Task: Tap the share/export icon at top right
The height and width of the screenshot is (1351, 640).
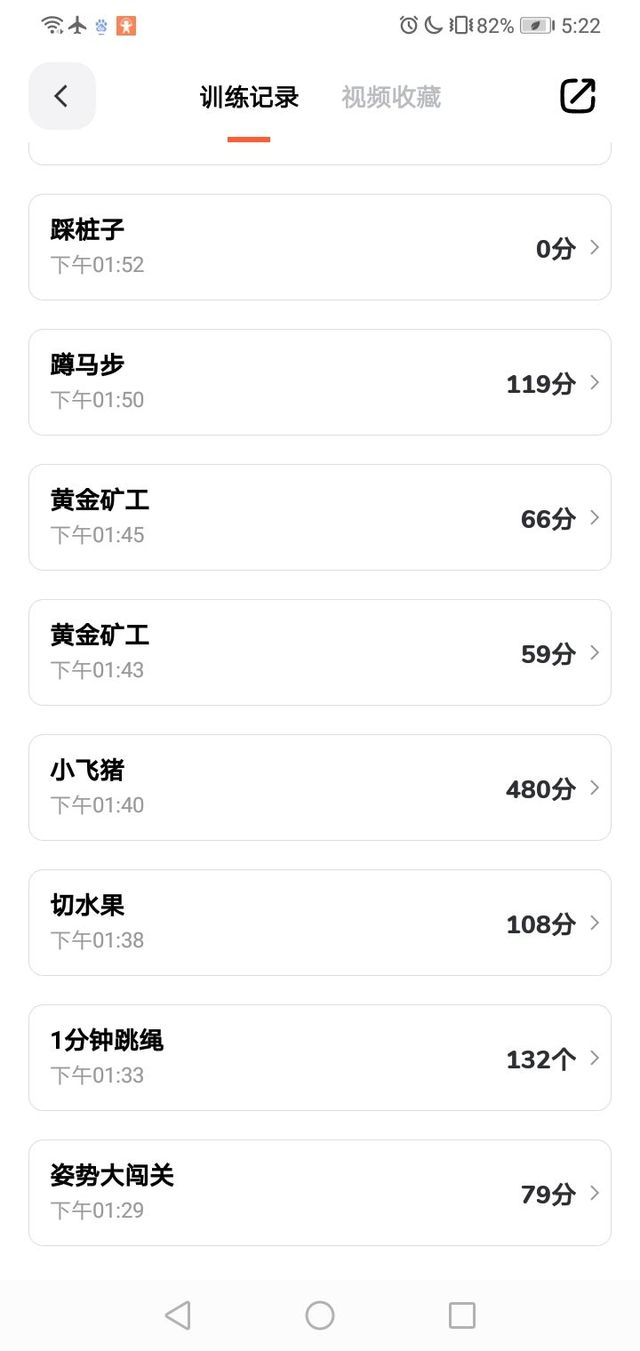Action: click(577, 96)
